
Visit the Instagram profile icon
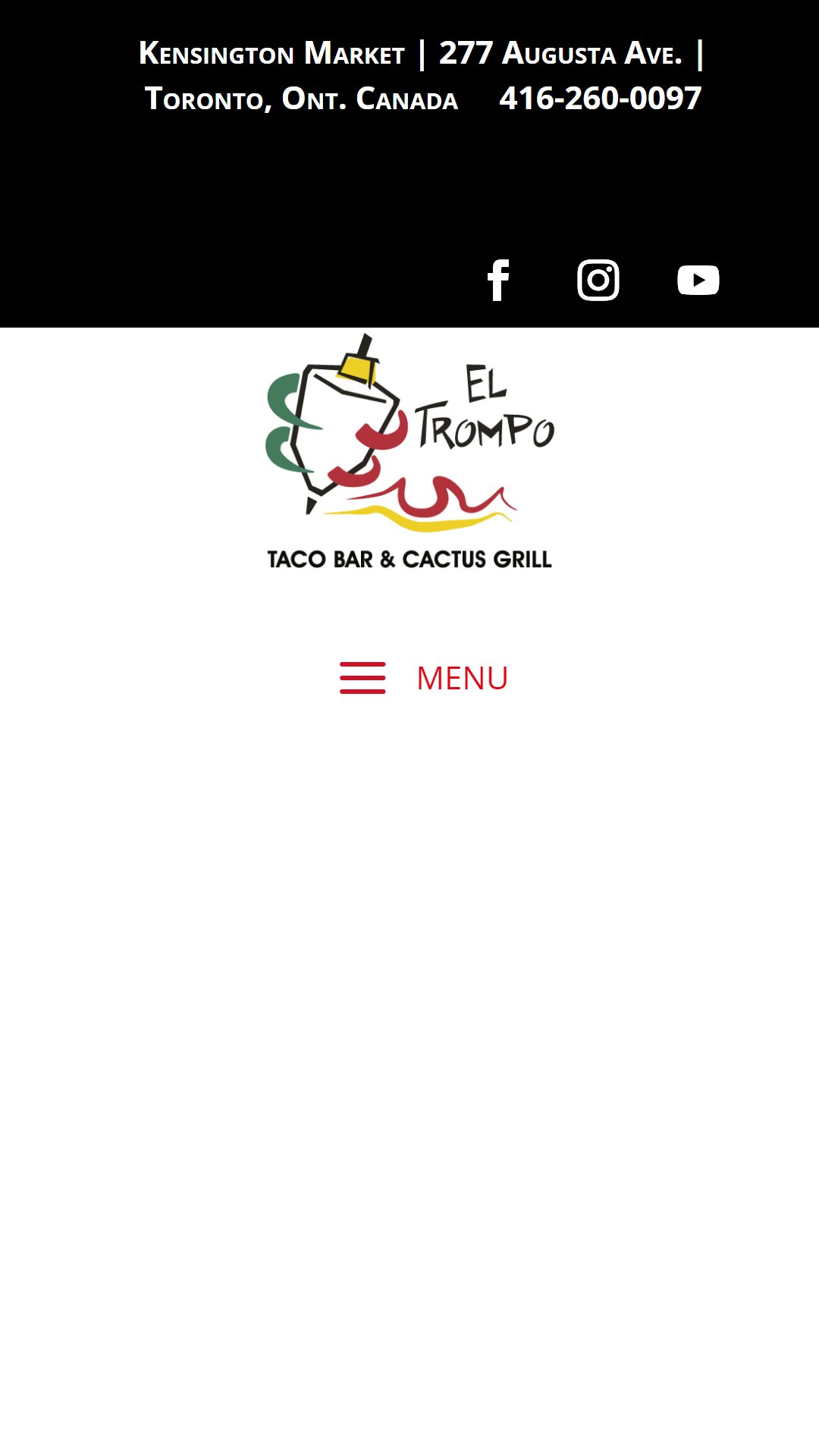(598, 280)
